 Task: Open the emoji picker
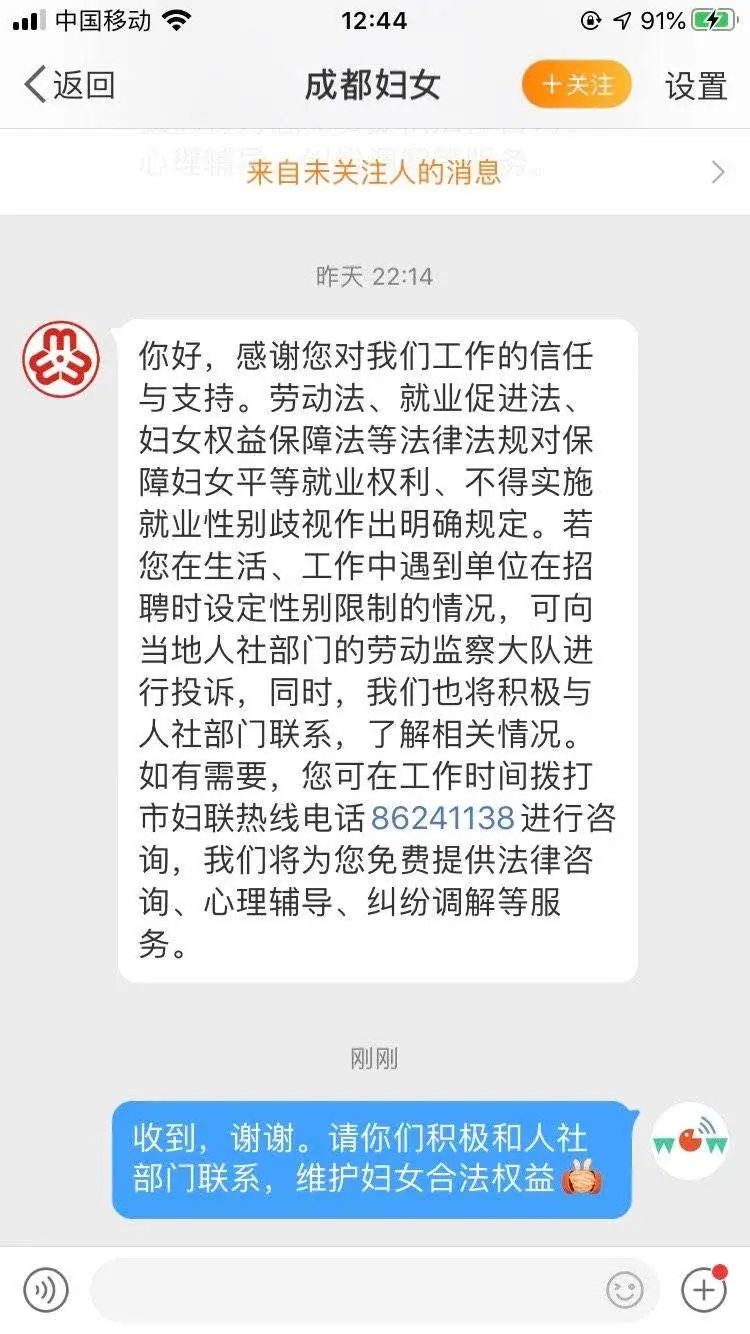tap(626, 1290)
